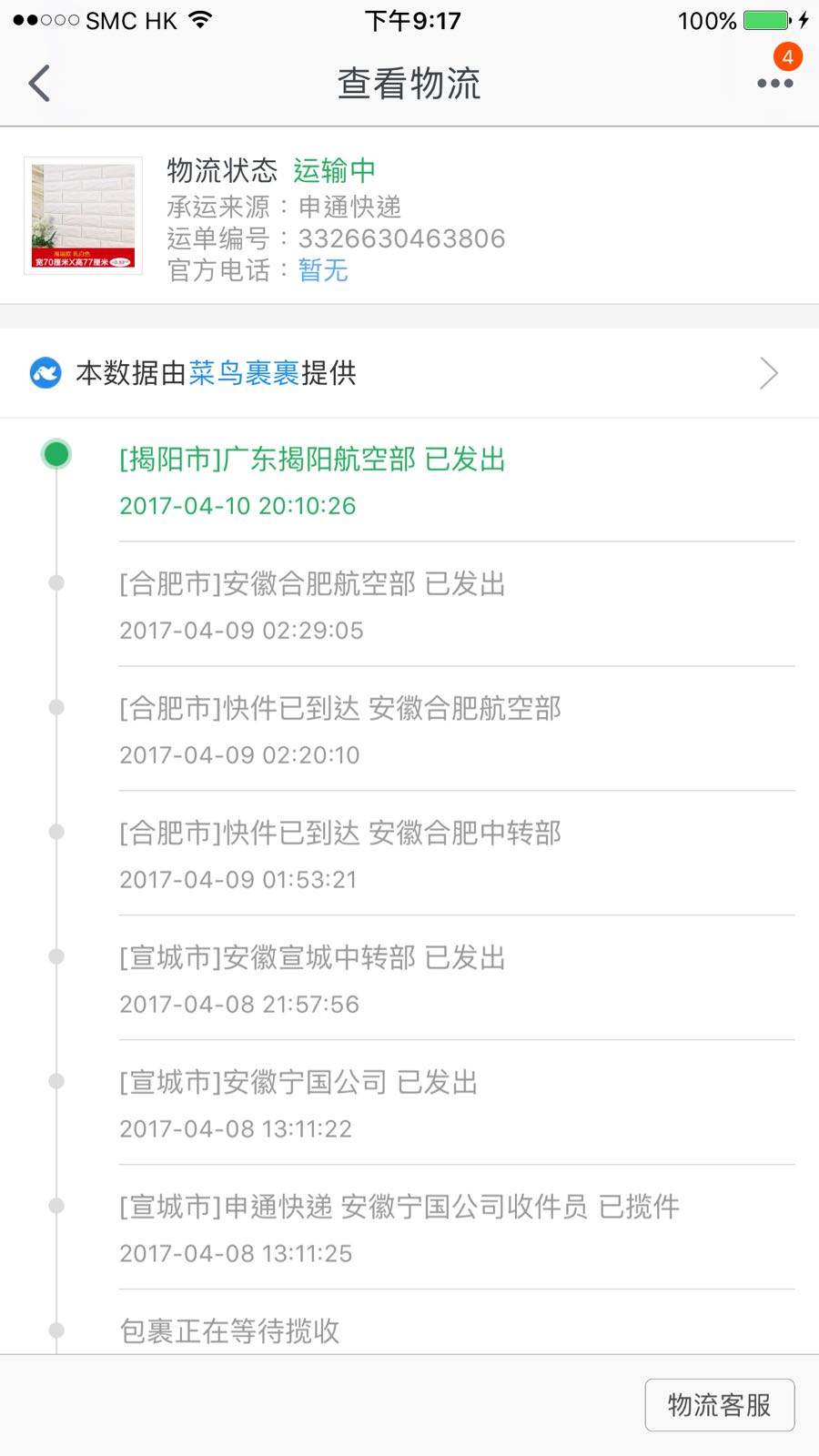
Task: Go back from the 查看物流 page
Action: (39, 84)
